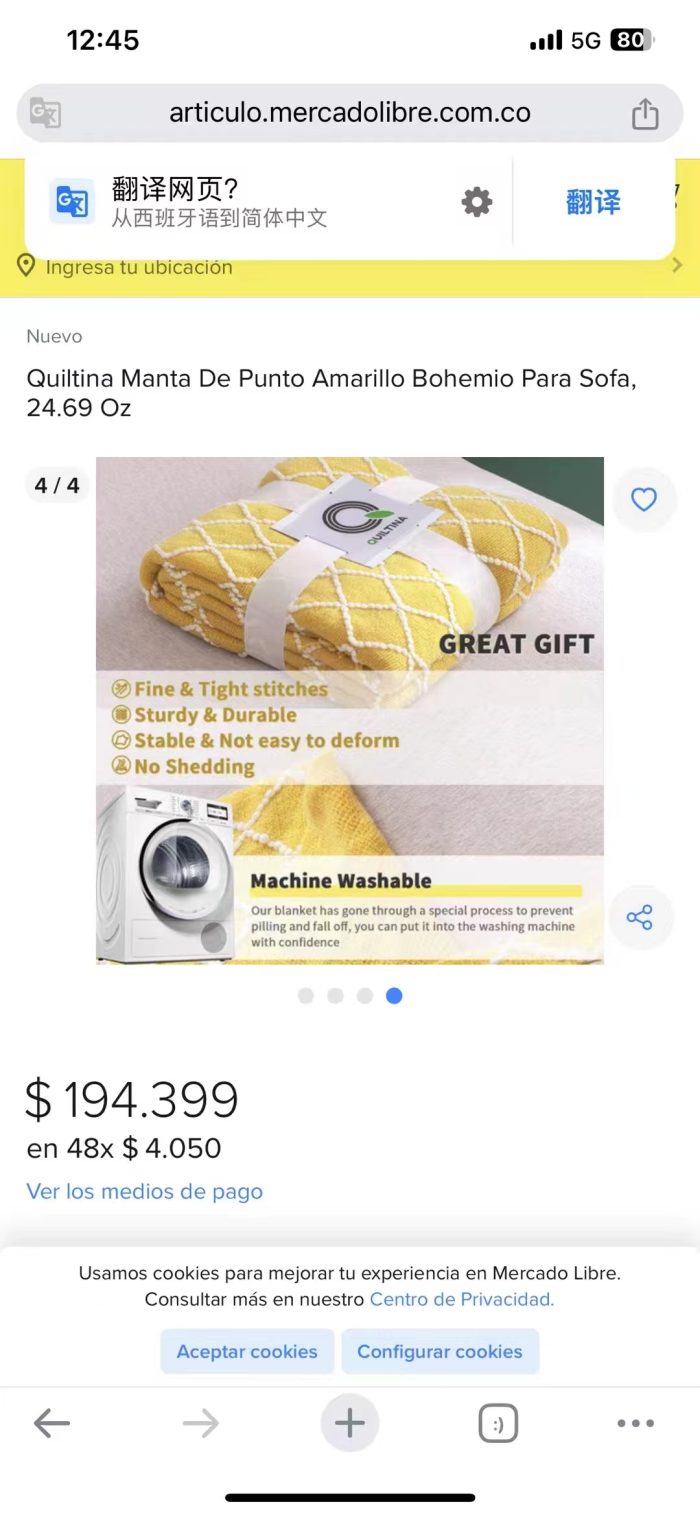Open Ver los medios de pago
This screenshot has width=700, height=1515.
tap(145, 1192)
